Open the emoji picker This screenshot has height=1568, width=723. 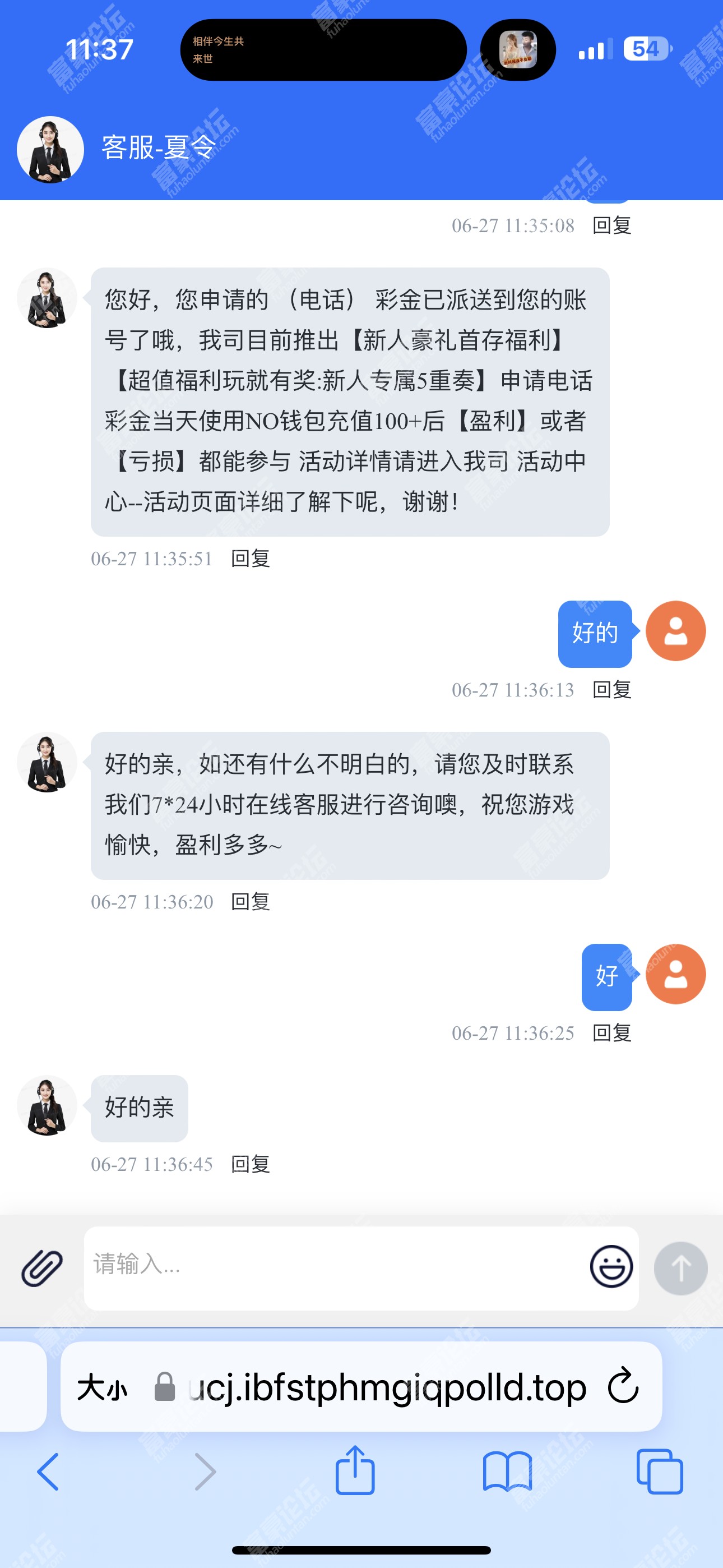click(611, 1267)
